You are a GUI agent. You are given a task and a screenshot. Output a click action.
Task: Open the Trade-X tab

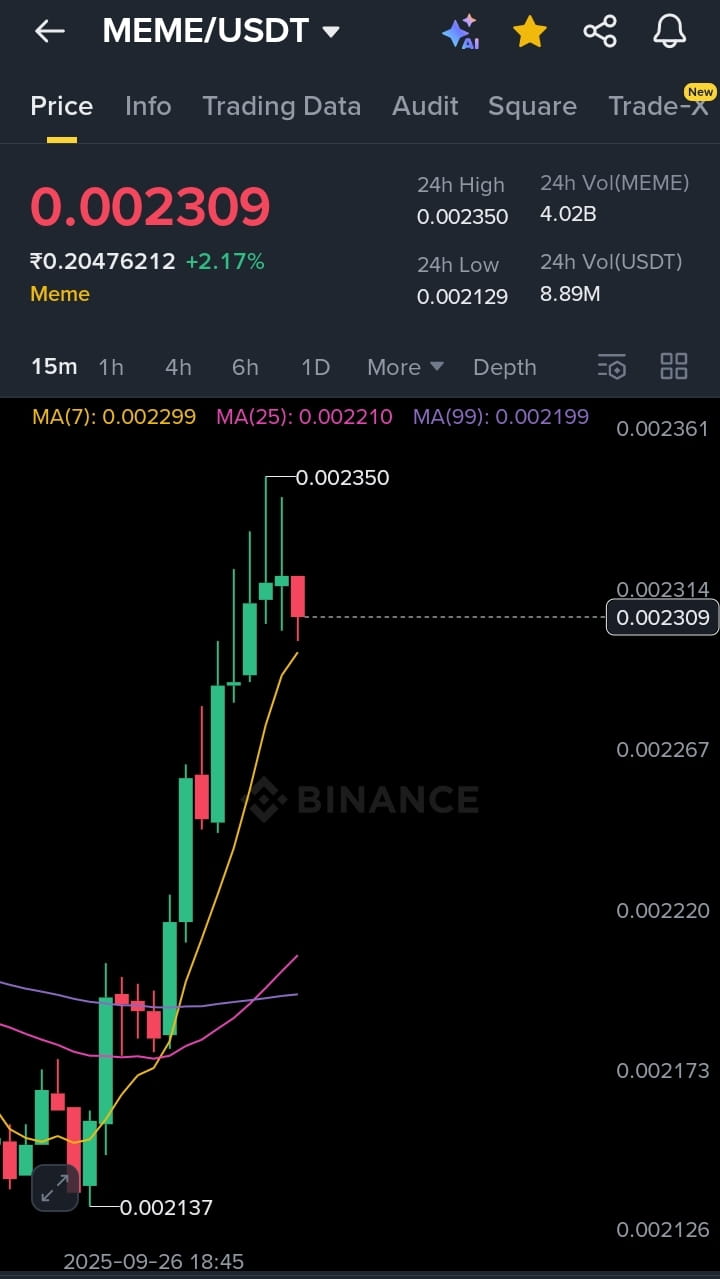coord(658,106)
